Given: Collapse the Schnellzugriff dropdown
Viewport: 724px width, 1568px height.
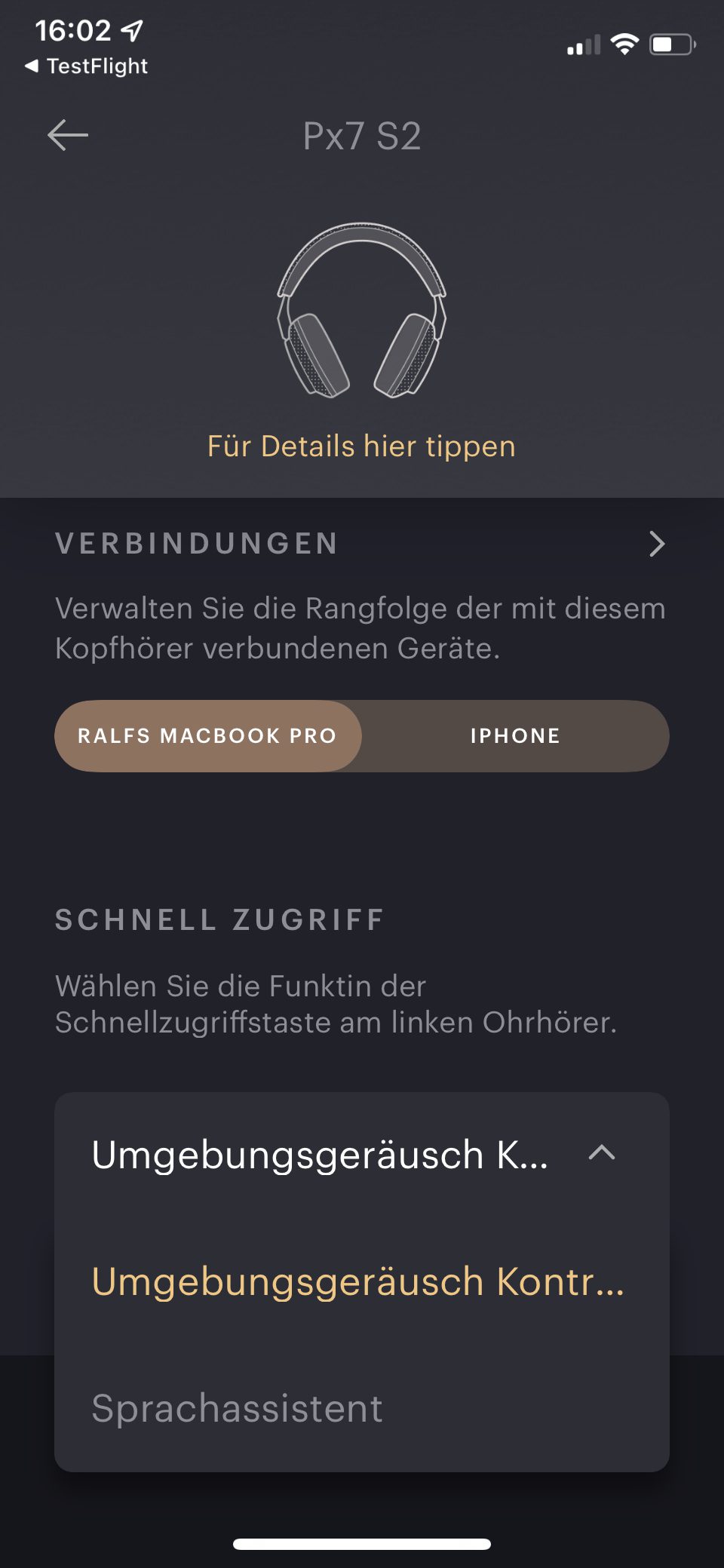Looking at the screenshot, I should click(x=602, y=1153).
